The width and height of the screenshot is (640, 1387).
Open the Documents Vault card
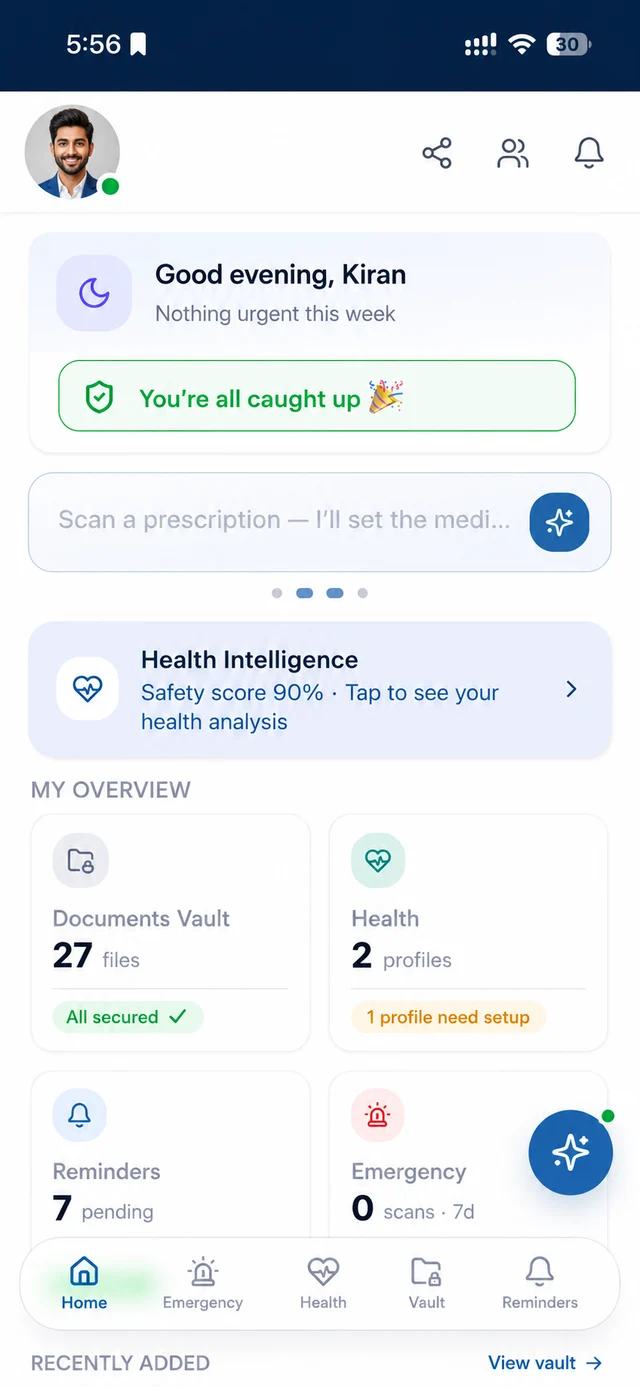pos(171,932)
